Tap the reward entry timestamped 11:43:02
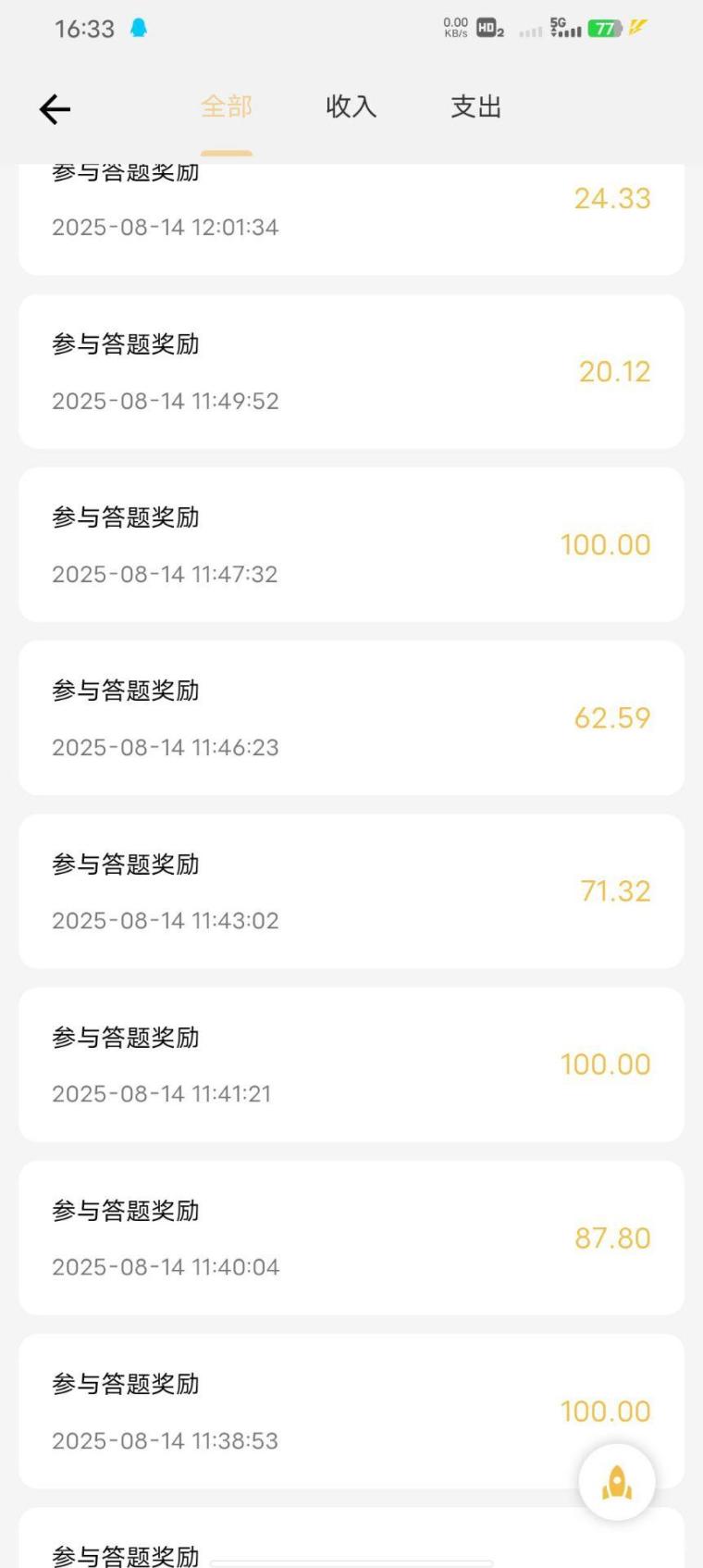The height and width of the screenshot is (1568, 703). tap(351, 890)
